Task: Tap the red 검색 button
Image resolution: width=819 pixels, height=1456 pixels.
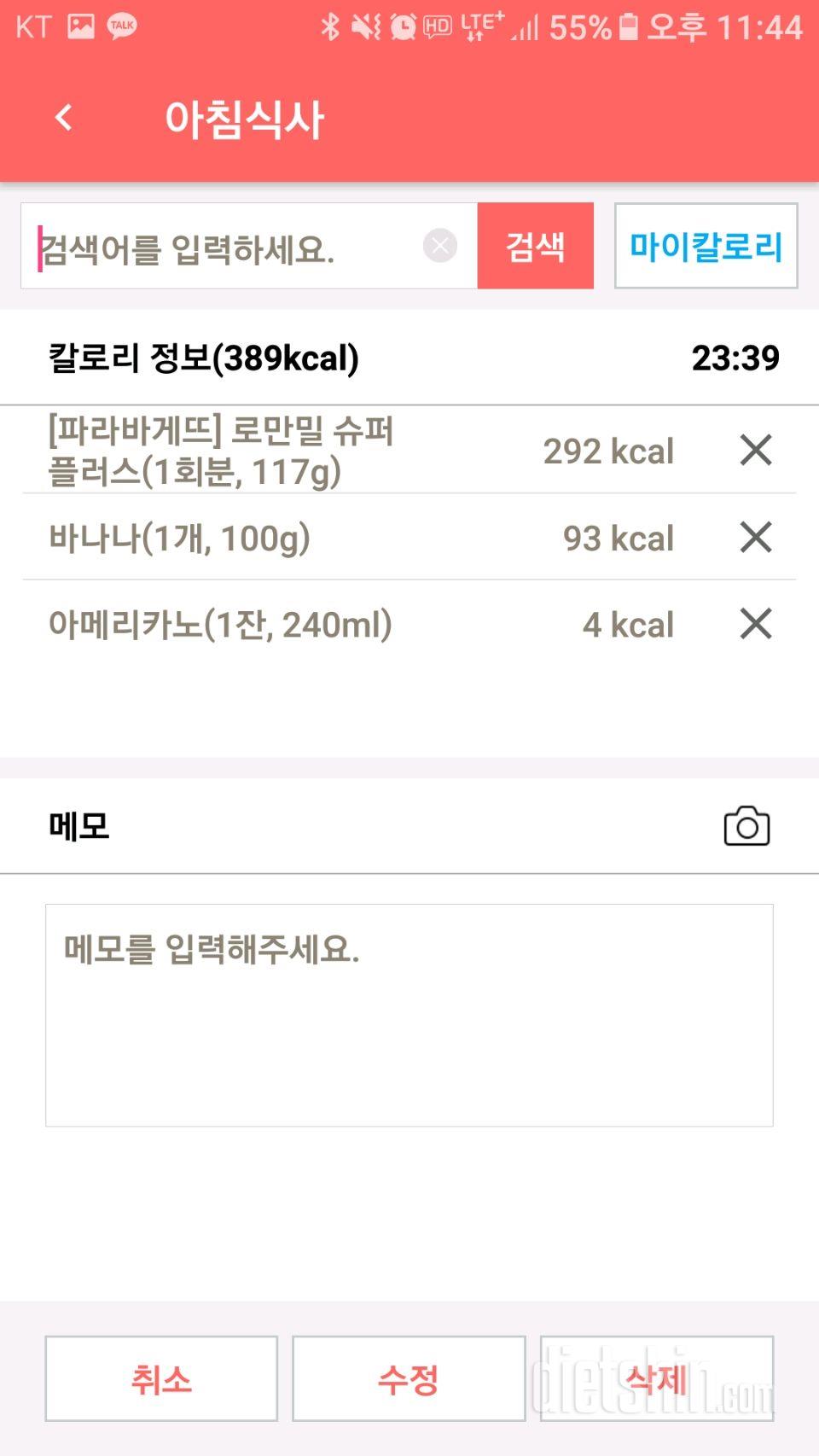Action: coord(535,247)
